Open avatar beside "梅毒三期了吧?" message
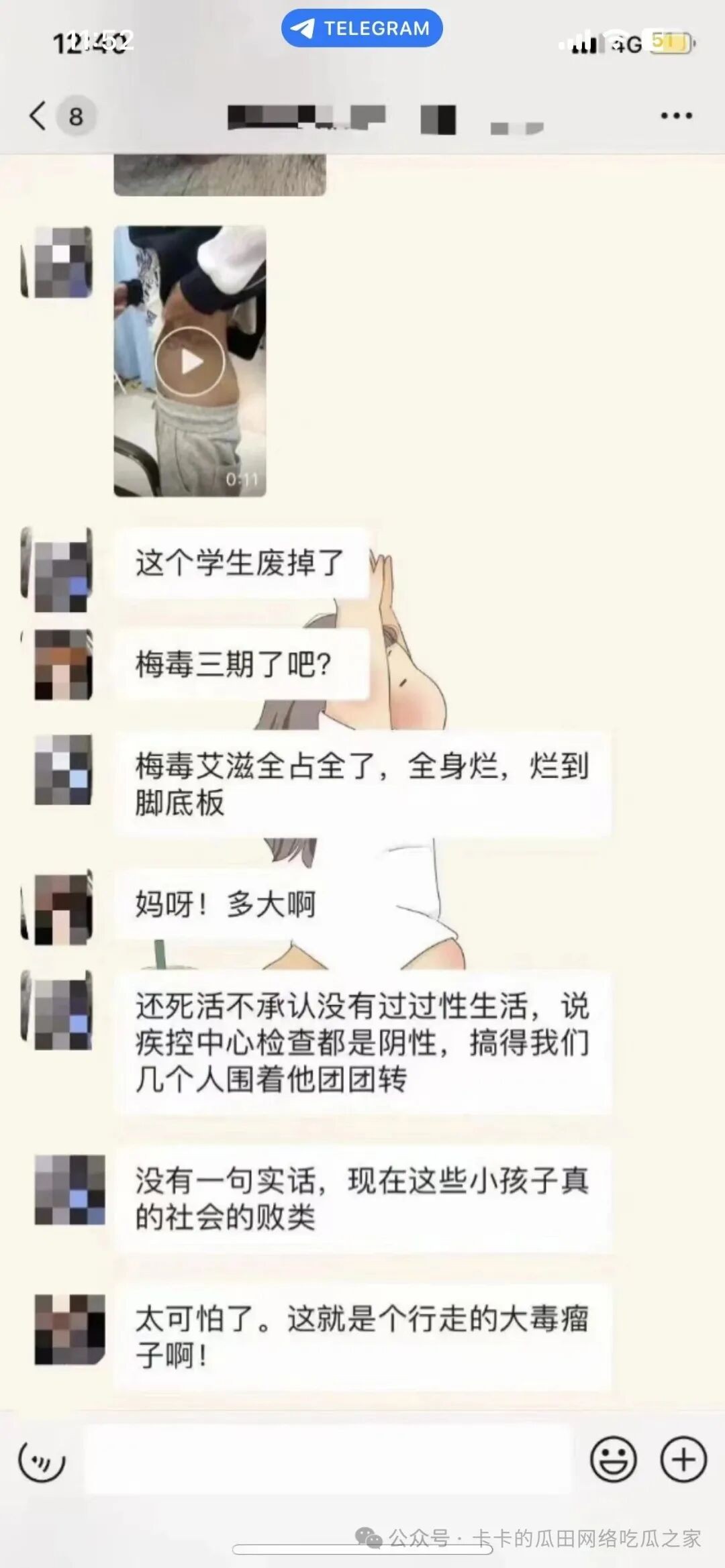 coord(62,664)
